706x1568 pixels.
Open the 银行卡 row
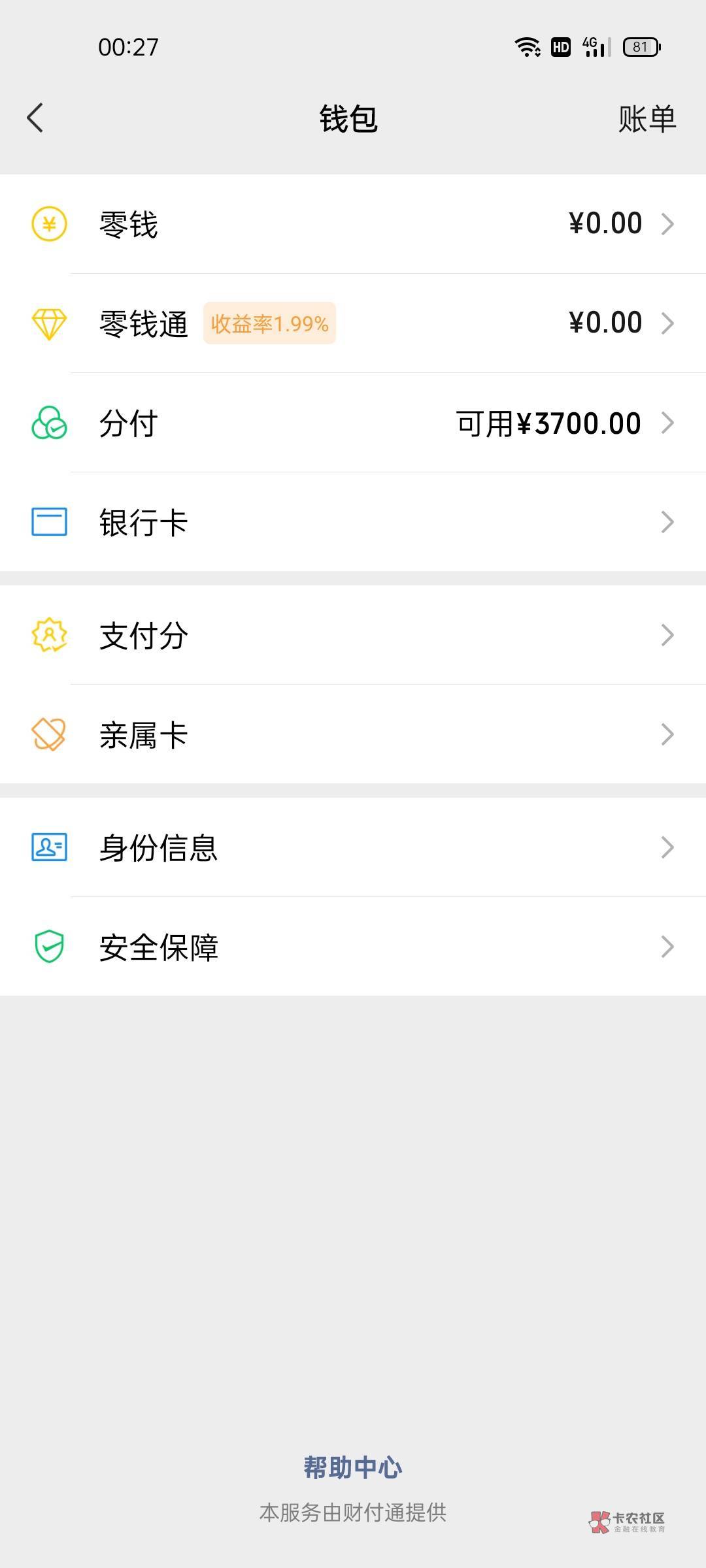point(353,522)
